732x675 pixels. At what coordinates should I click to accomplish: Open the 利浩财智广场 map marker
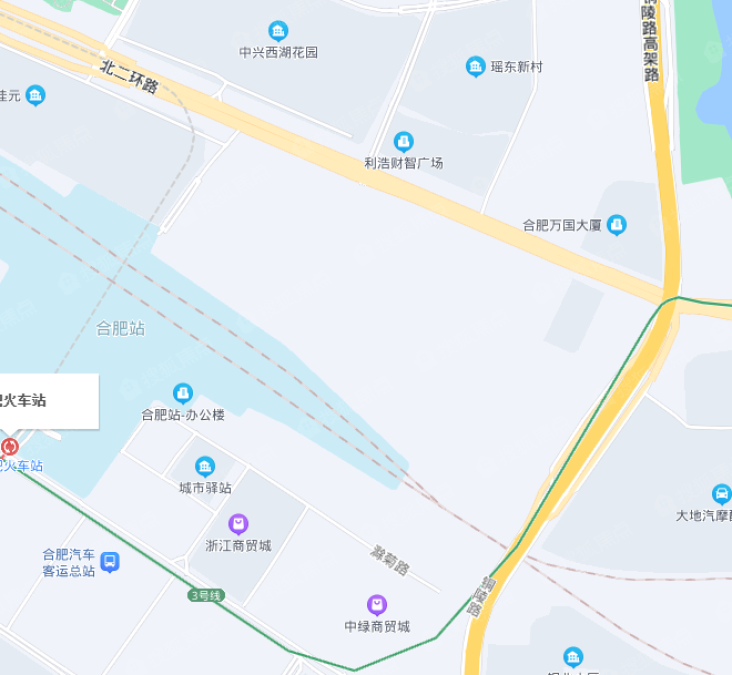(403, 142)
